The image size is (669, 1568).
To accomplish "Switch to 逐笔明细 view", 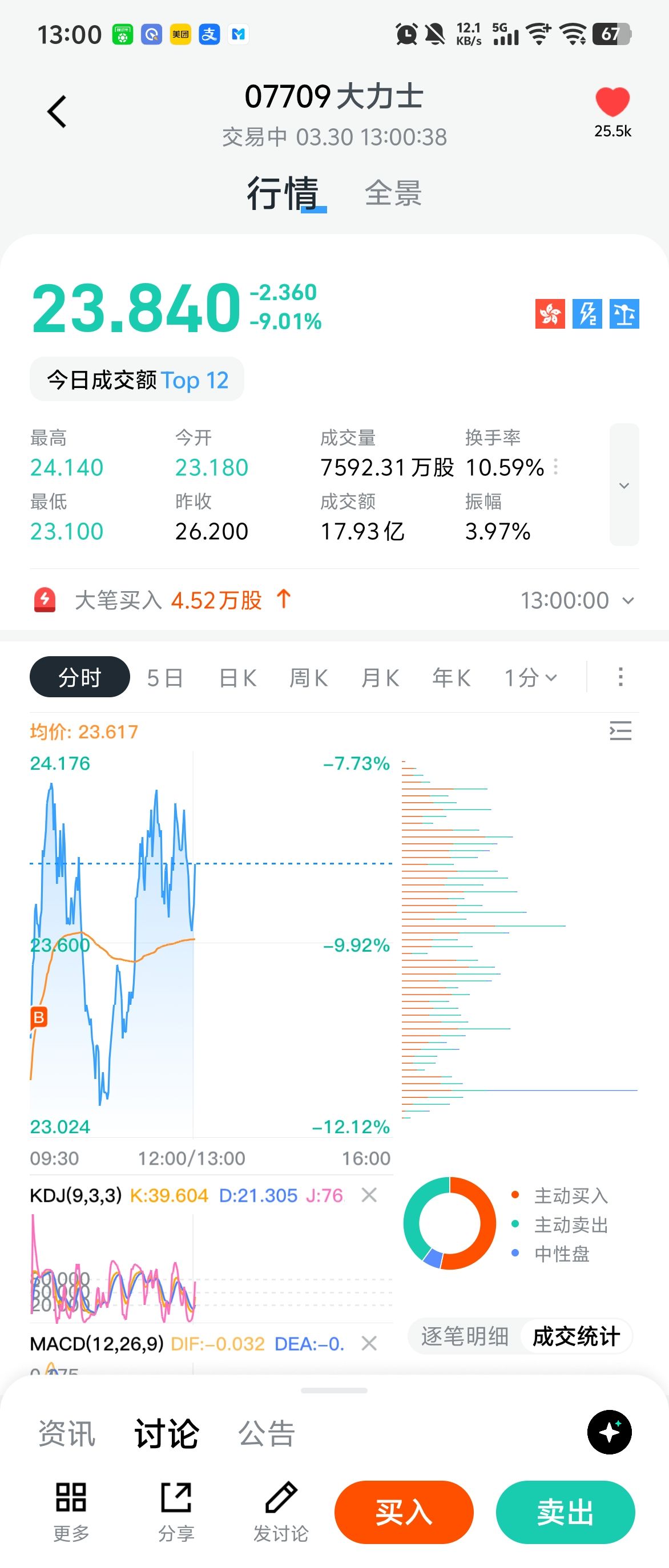I will coord(465,1337).
